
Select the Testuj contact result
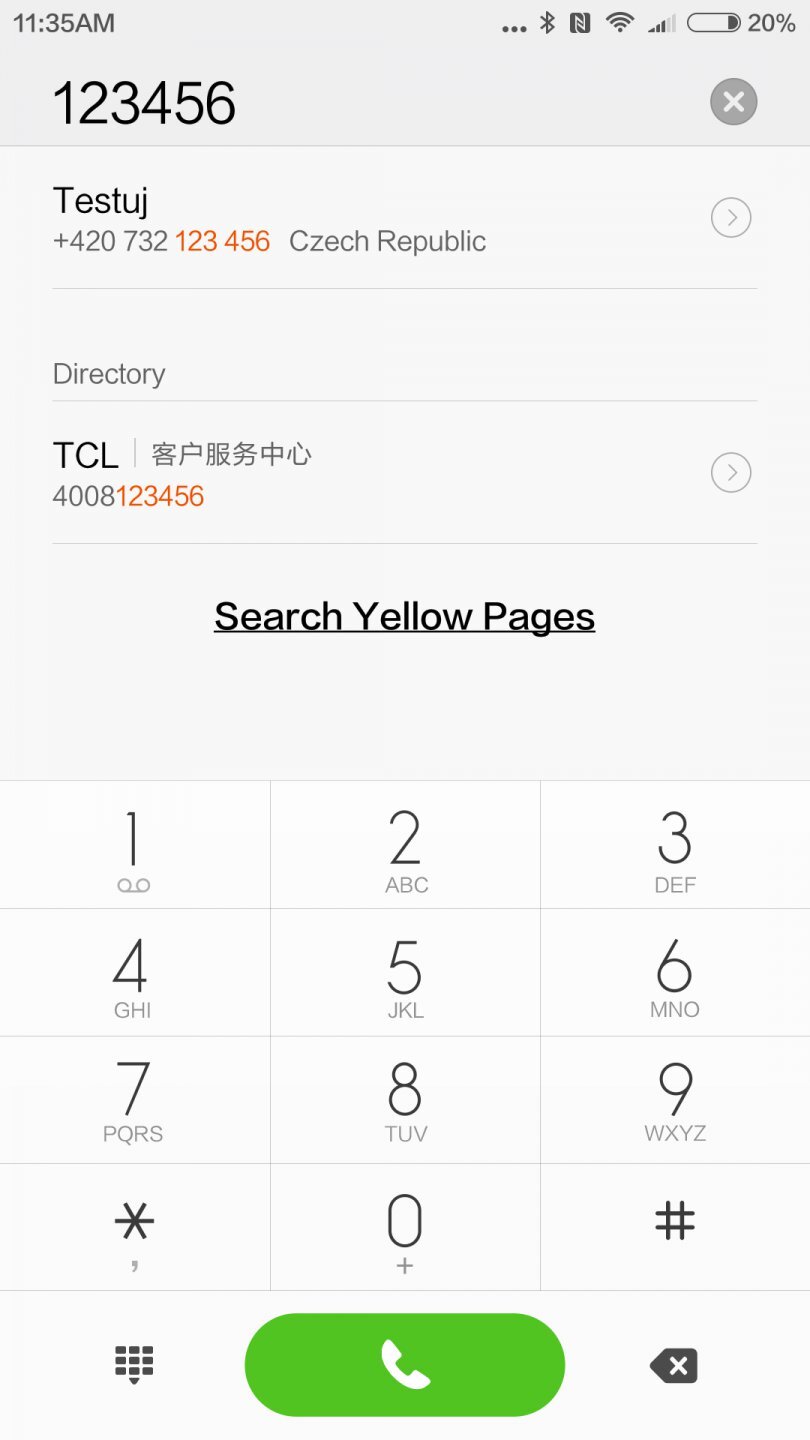(300, 220)
